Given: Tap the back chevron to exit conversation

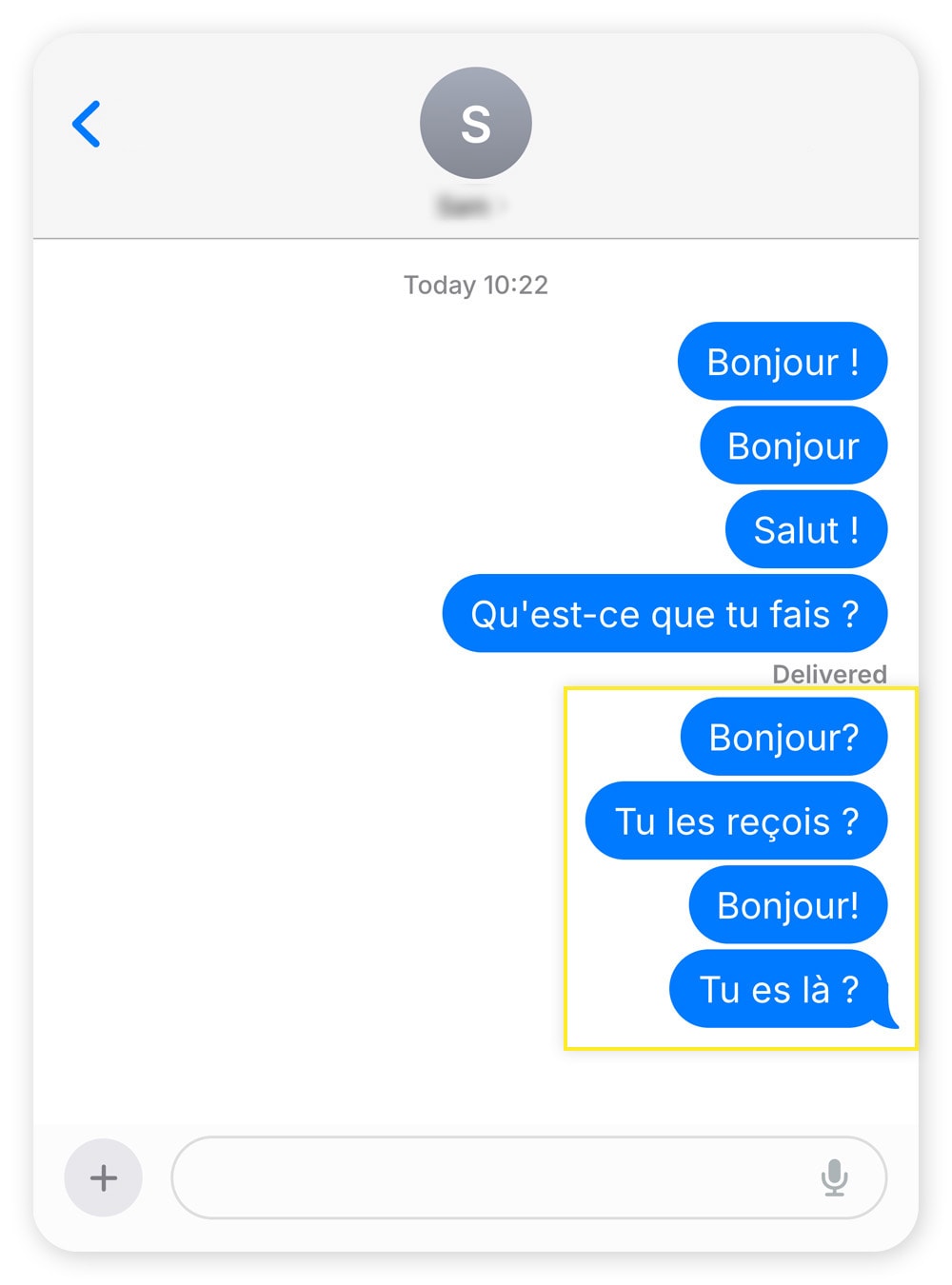Looking at the screenshot, I should pos(87,124).
